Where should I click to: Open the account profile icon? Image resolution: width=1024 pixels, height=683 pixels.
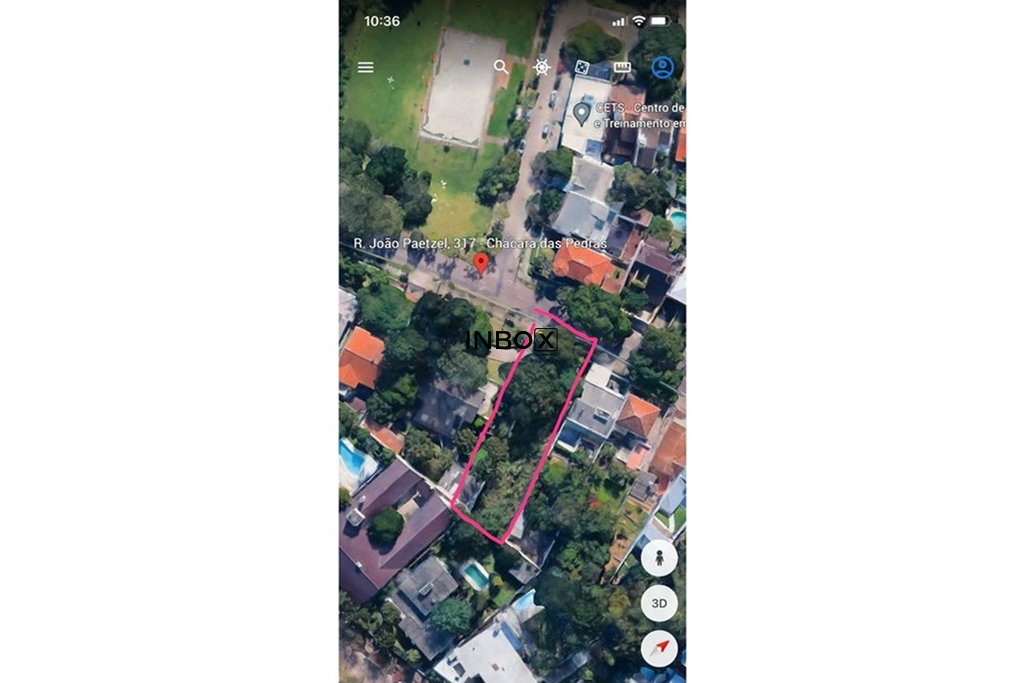[x=662, y=67]
